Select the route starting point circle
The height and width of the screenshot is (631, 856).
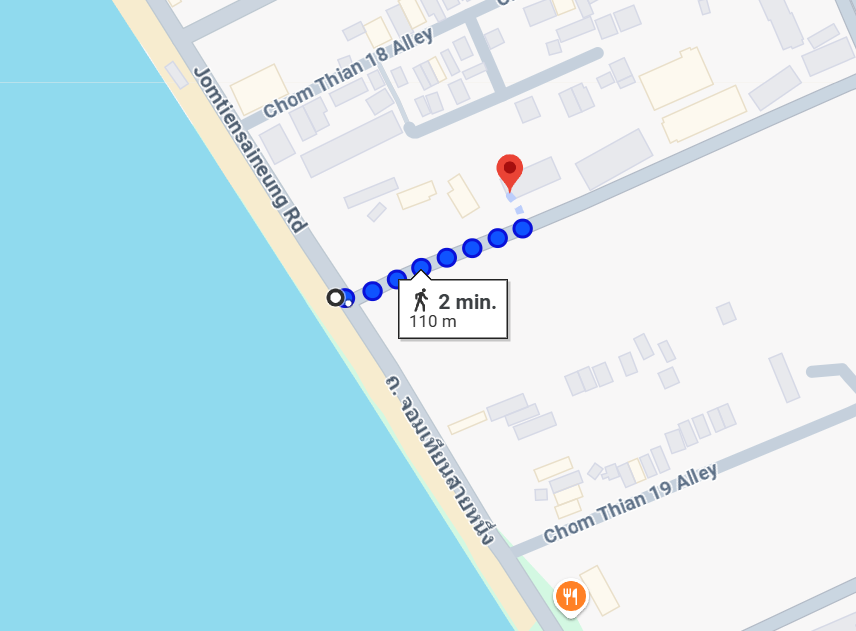[335, 297]
